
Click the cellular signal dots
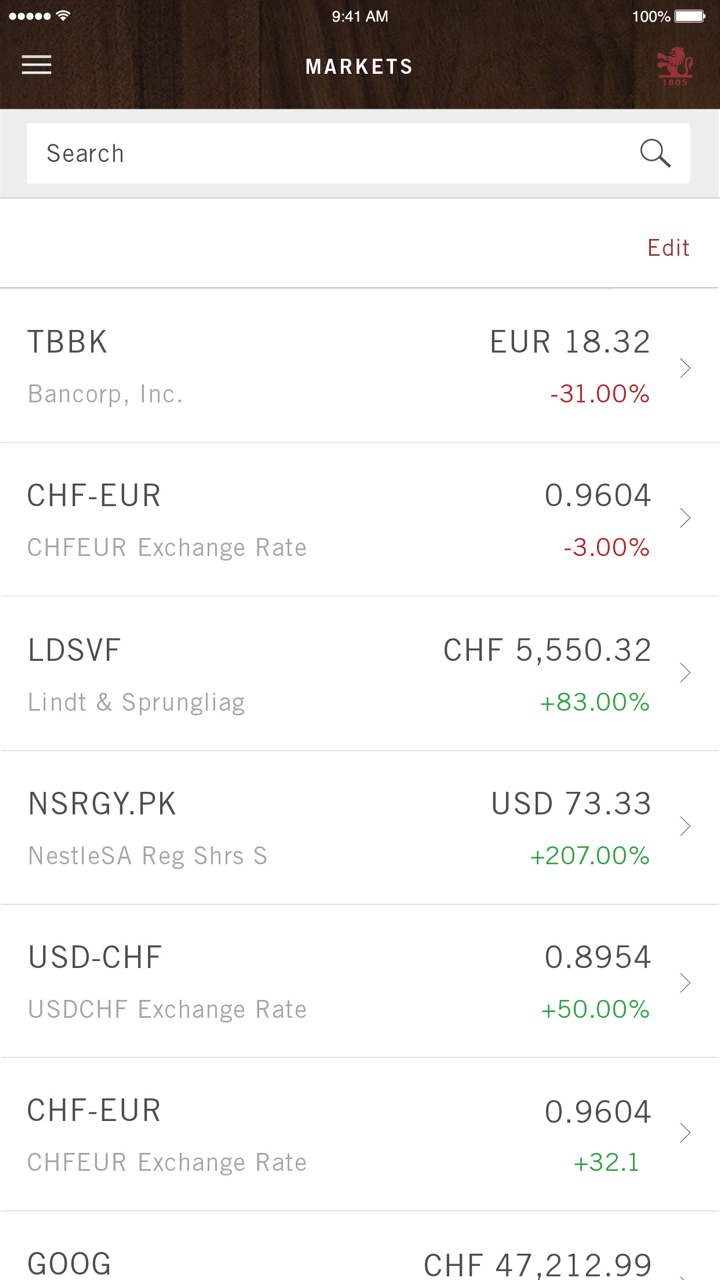[x=30, y=16]
